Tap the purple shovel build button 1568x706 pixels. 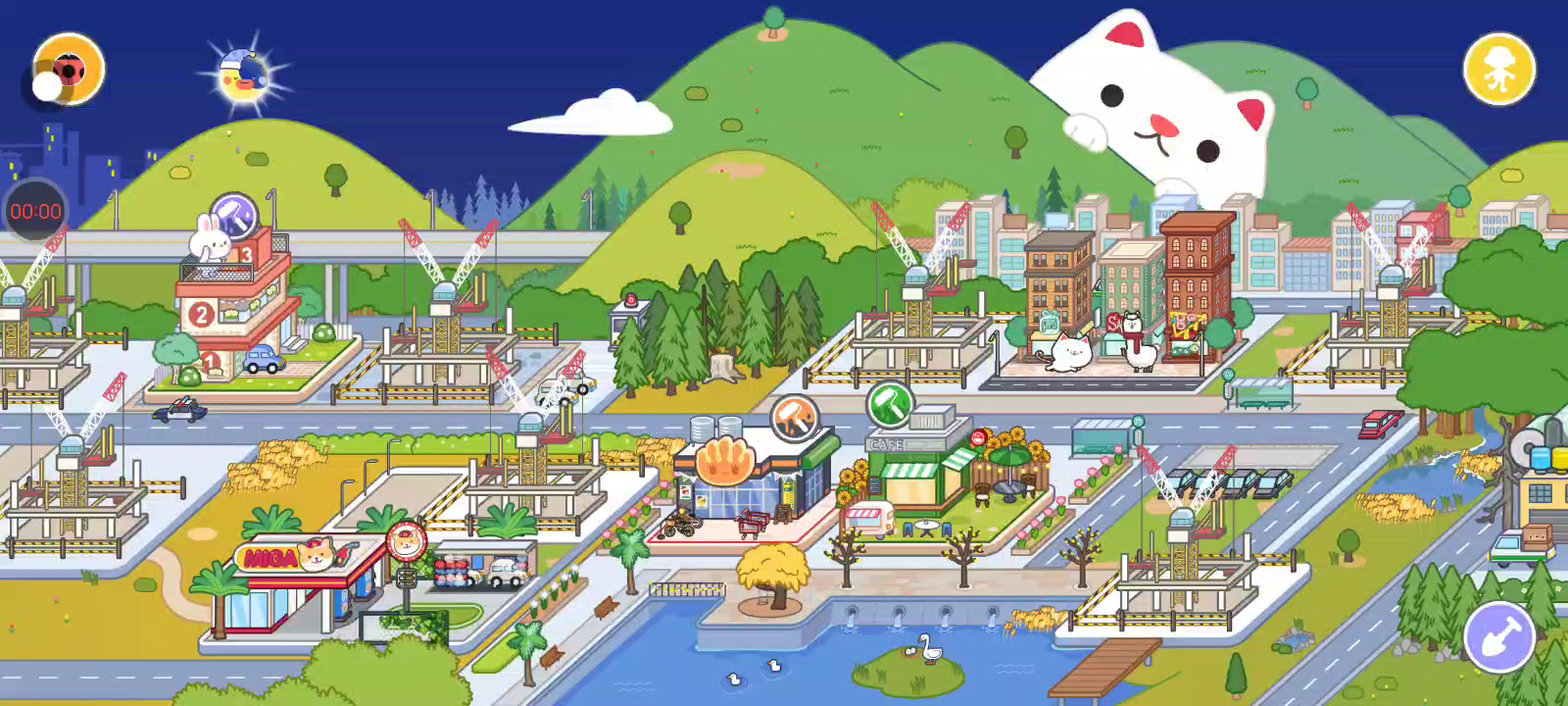1498,637
